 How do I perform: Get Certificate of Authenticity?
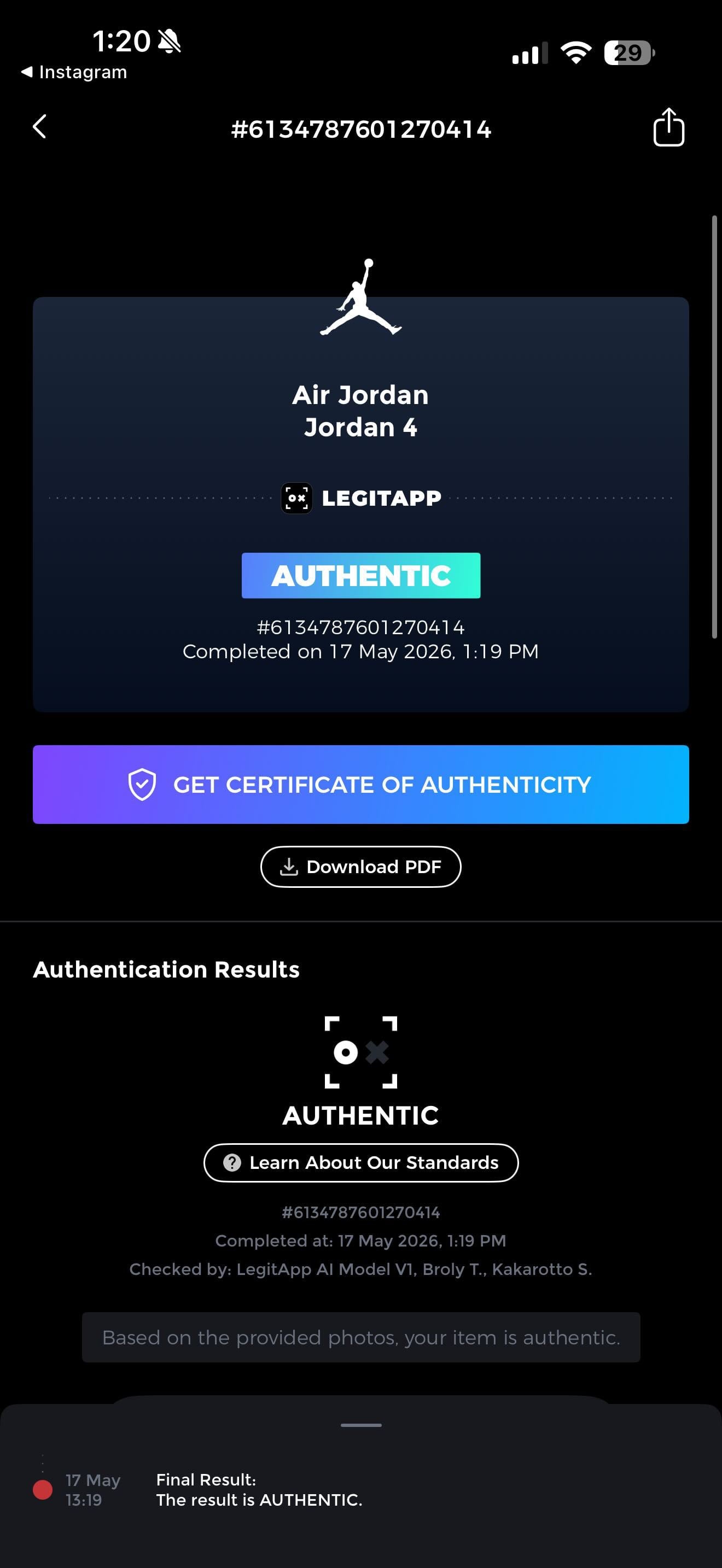click(361, 784)
